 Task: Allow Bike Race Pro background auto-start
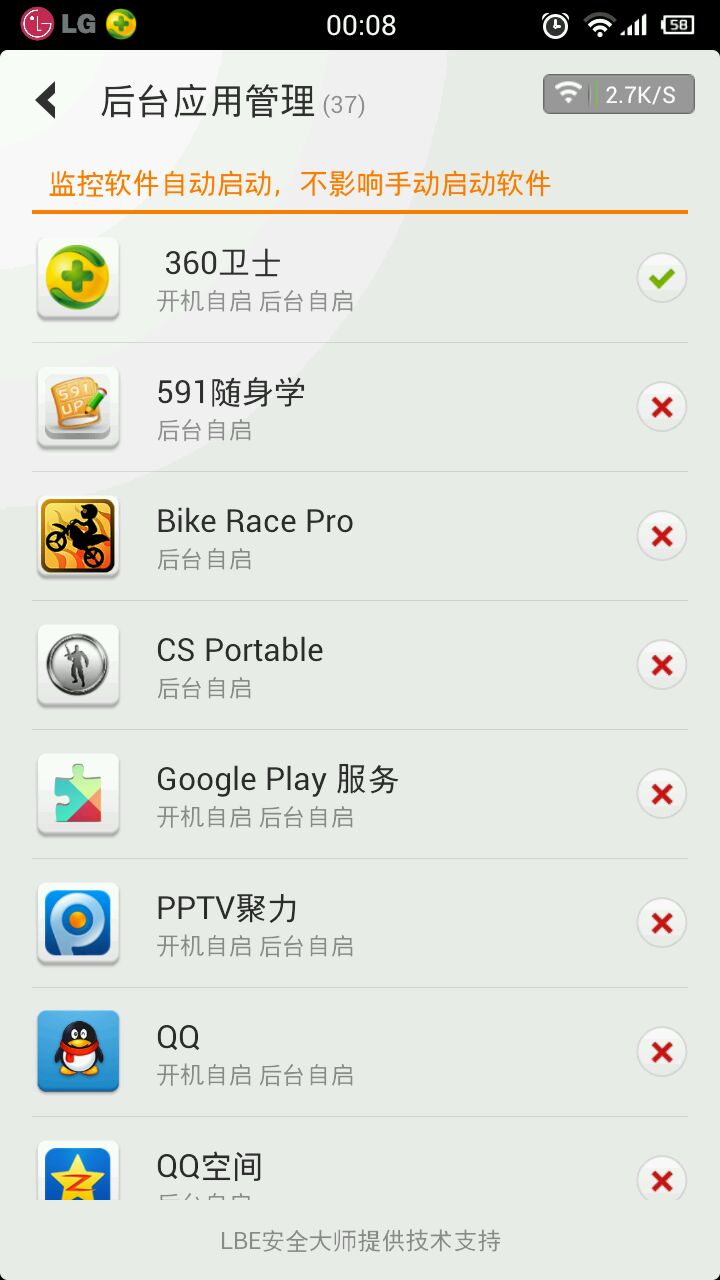[661, 536]
